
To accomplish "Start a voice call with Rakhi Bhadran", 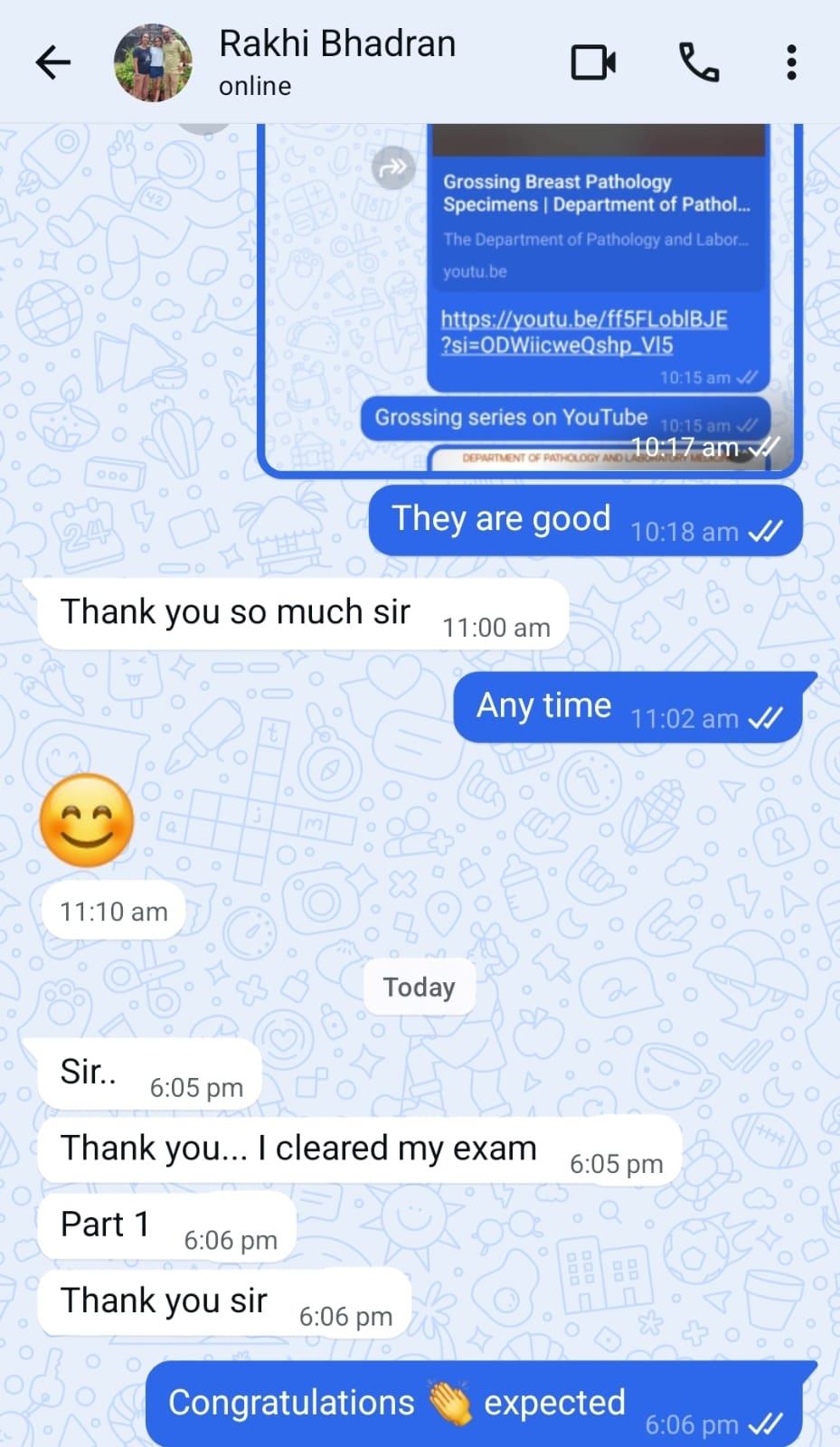I will (x=699, y=62).
